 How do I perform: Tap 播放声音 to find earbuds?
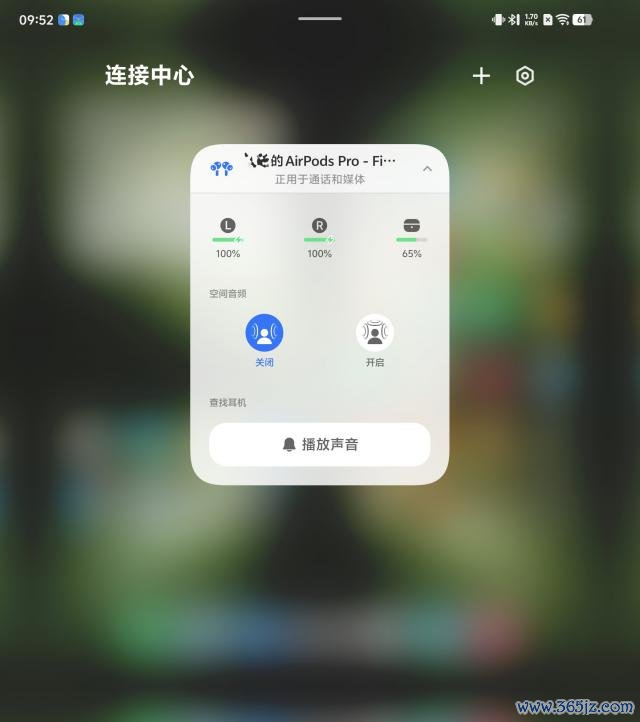(x=320, y=444)
